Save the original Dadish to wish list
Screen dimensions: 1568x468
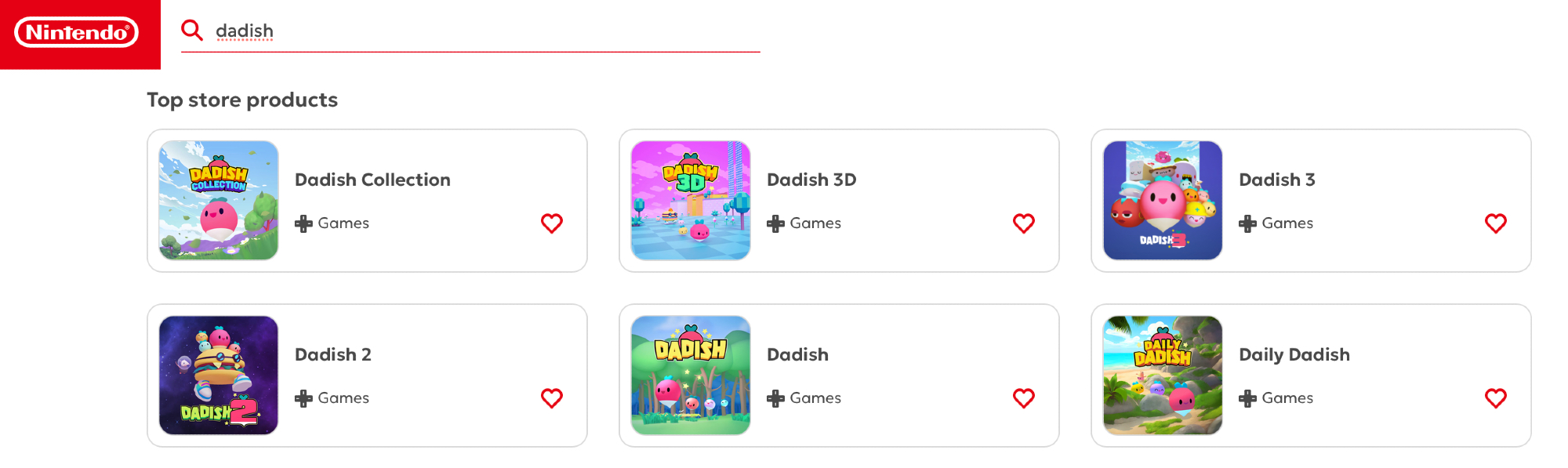1024,398
